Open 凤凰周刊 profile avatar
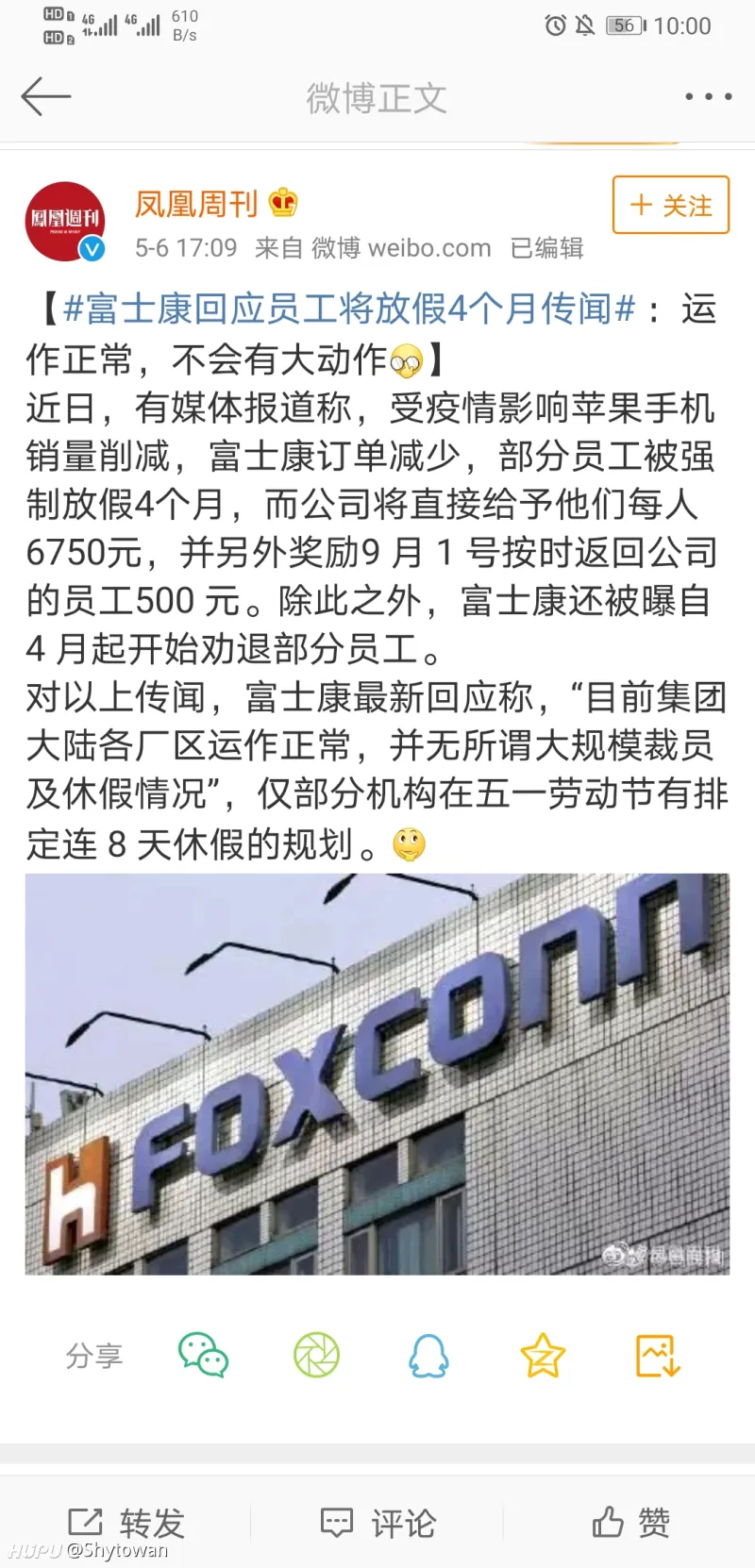This screenshot has height=1568, width=755. [64, 222]
